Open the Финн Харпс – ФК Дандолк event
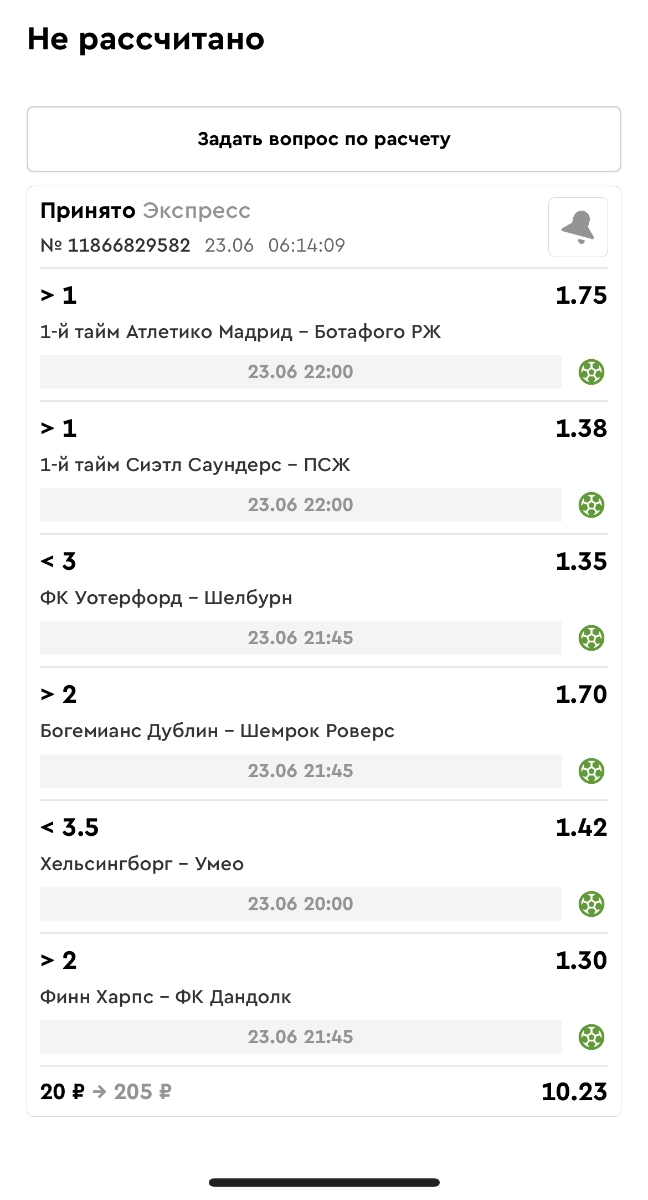 pos(166,997)
